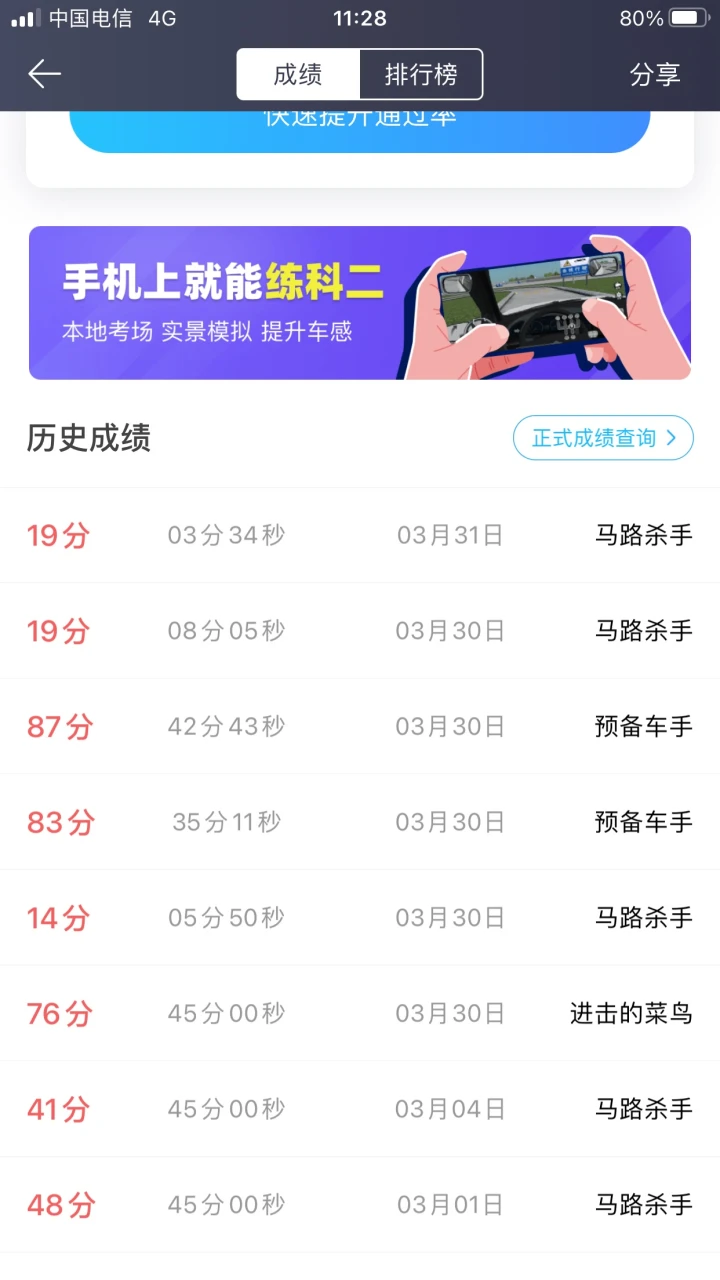Open the 76分 进击的菜鸟 record
The height and width of the screenshot is (1280, 720).
pyautogui.click(x=360, y=1013)
